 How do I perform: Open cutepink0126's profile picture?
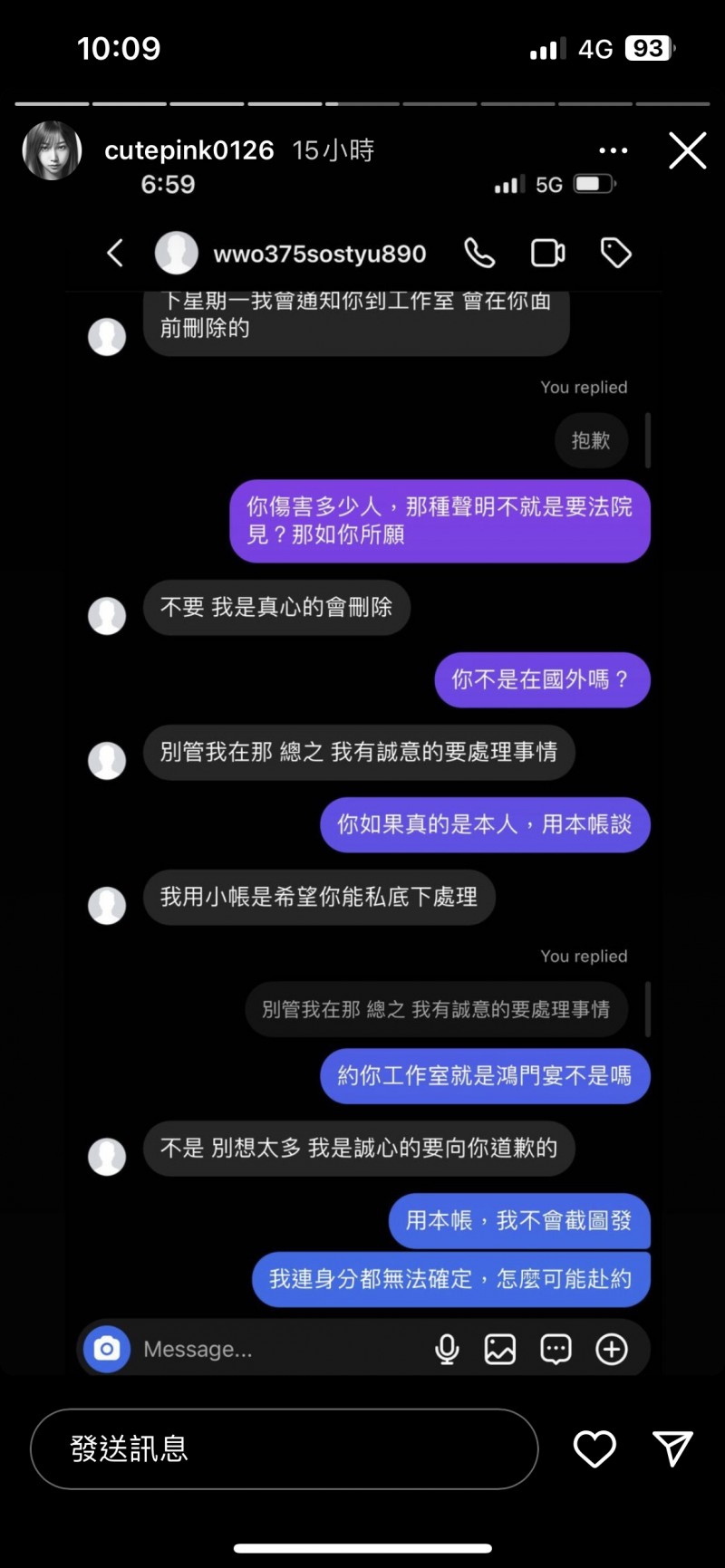pyautogui.click(x=52, y=150)
